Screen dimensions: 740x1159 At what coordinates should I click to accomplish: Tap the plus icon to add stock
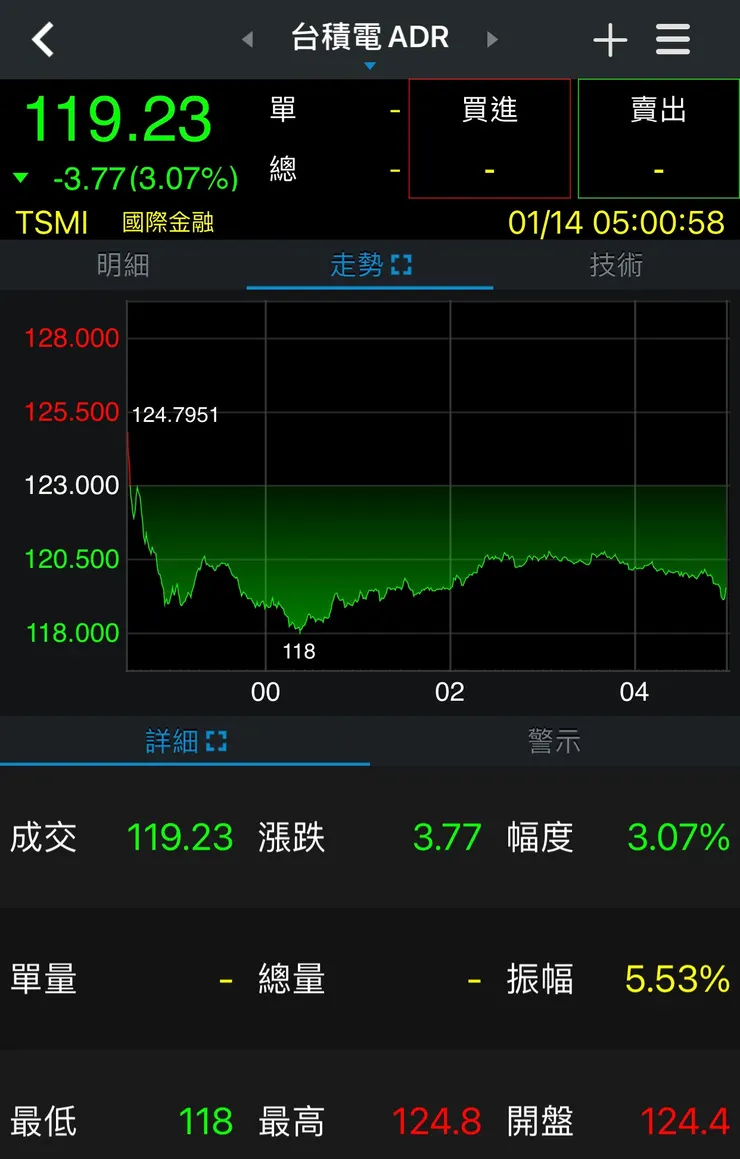point(609,40)
